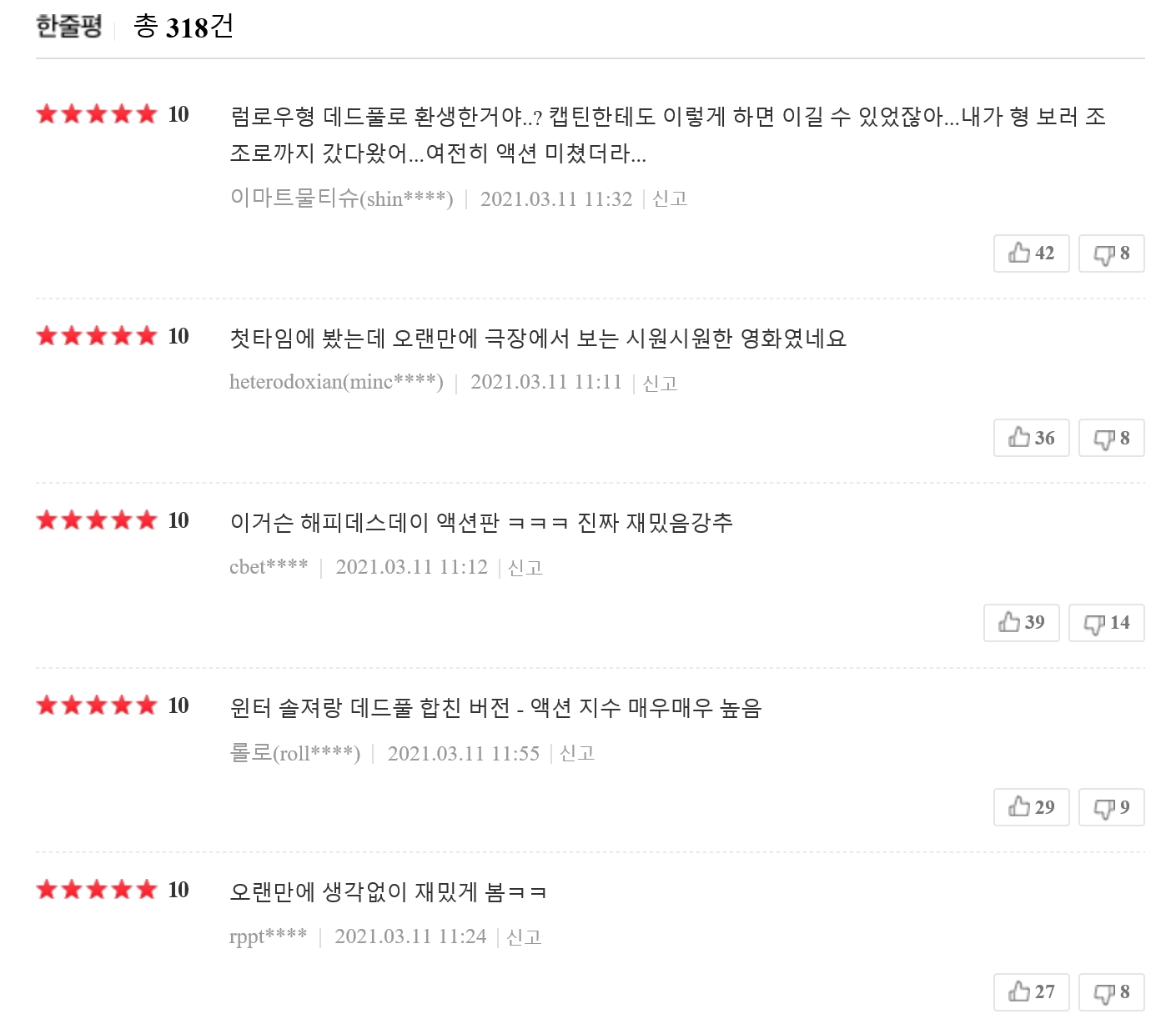This screenshot has width=1176, height=1024.
Task: Give thumbs down to rppt****'s review
Action: tap(1111, 992)
